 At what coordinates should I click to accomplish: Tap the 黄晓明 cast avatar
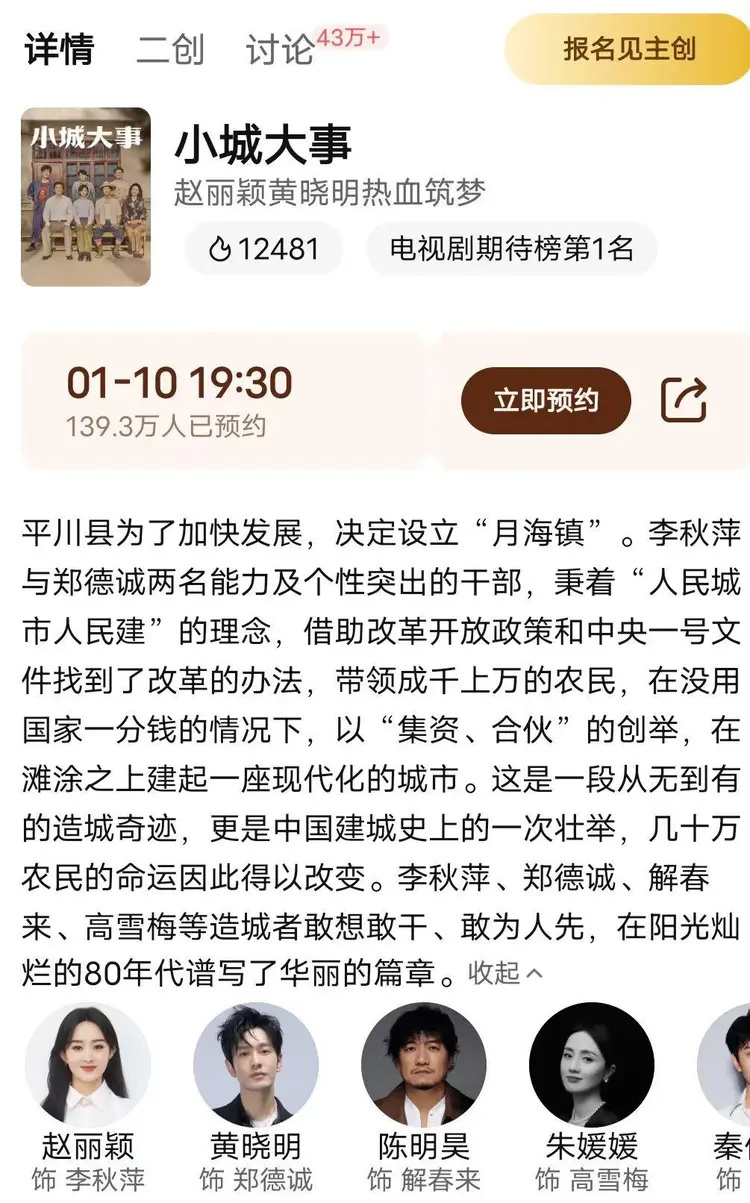(x=256, y=1063)
